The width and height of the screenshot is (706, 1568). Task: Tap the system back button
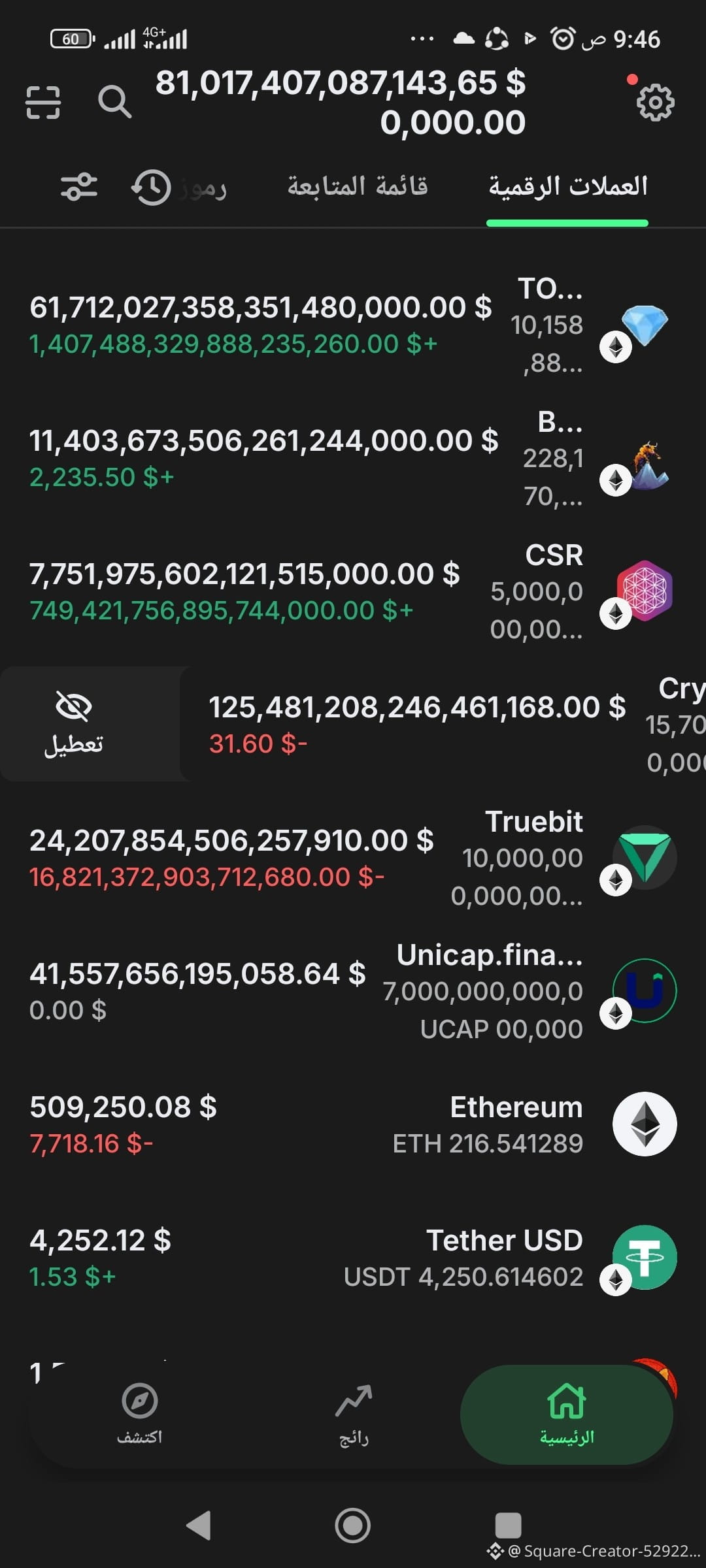(x=198, y=1526)
